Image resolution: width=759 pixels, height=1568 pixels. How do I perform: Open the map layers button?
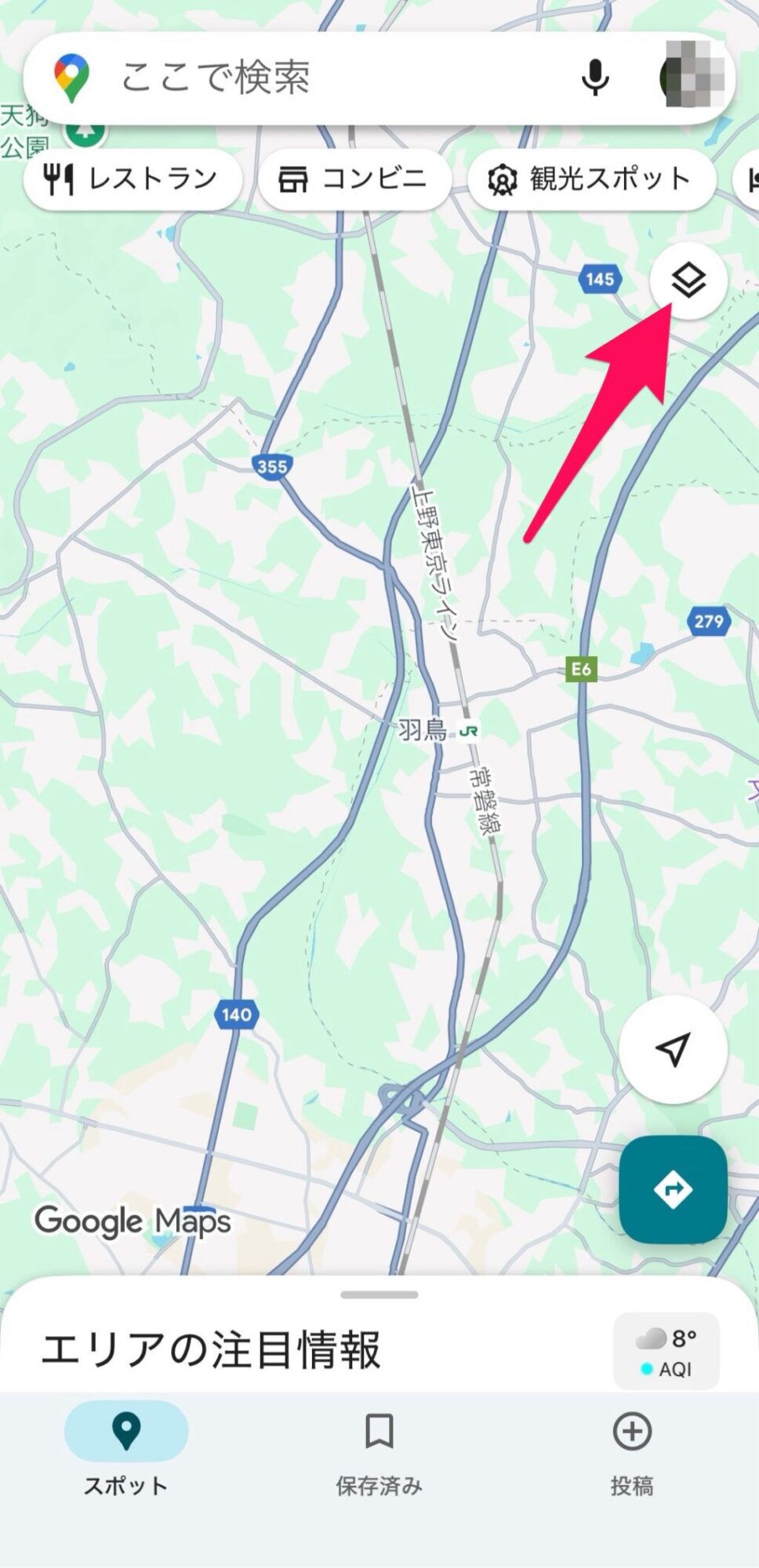point(688,281)
